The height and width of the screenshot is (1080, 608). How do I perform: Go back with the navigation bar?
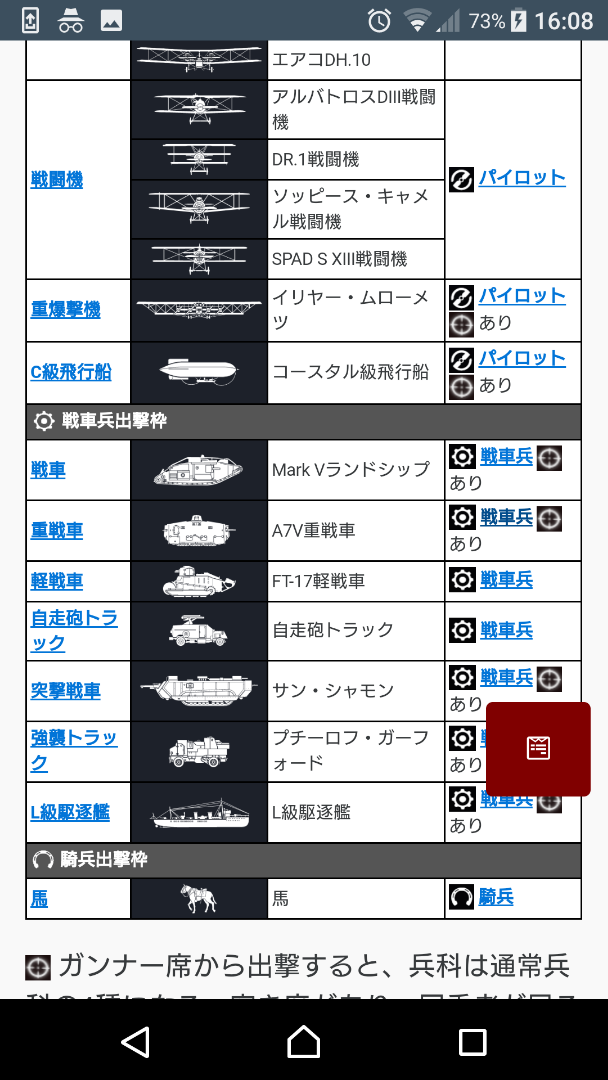(135, 1041)
